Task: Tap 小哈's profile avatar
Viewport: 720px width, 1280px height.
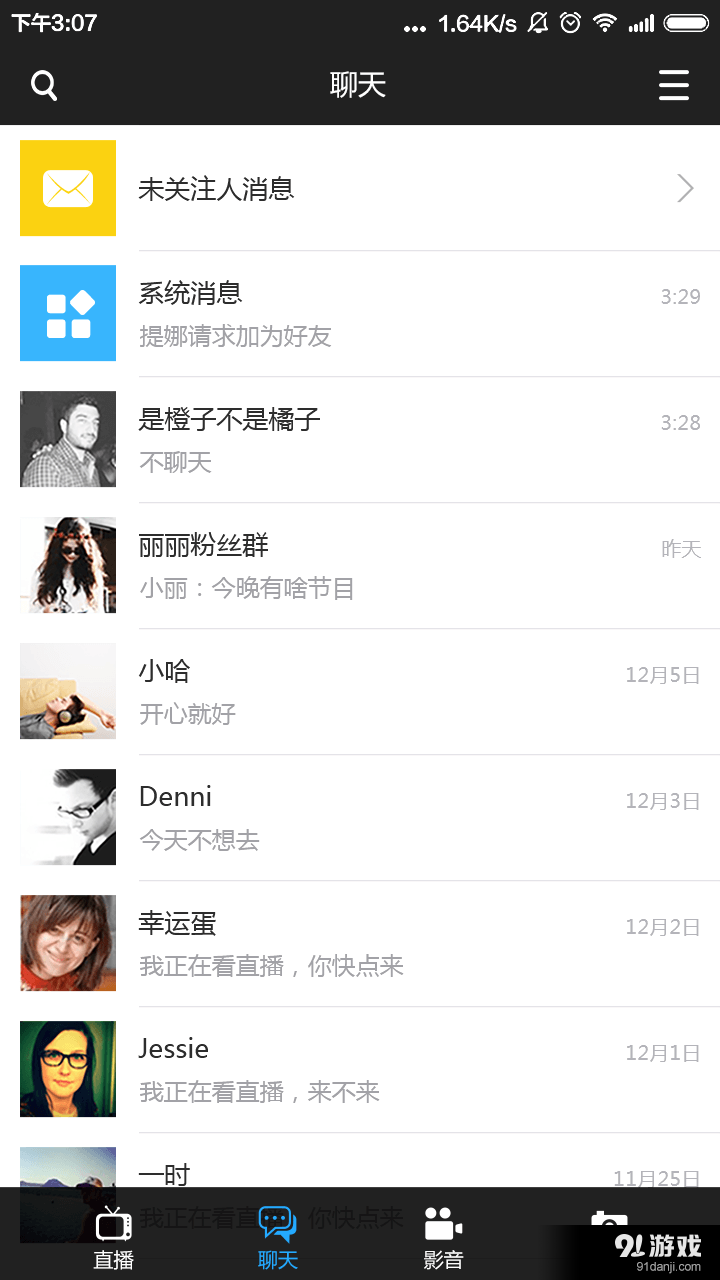Action: point(67,691)
